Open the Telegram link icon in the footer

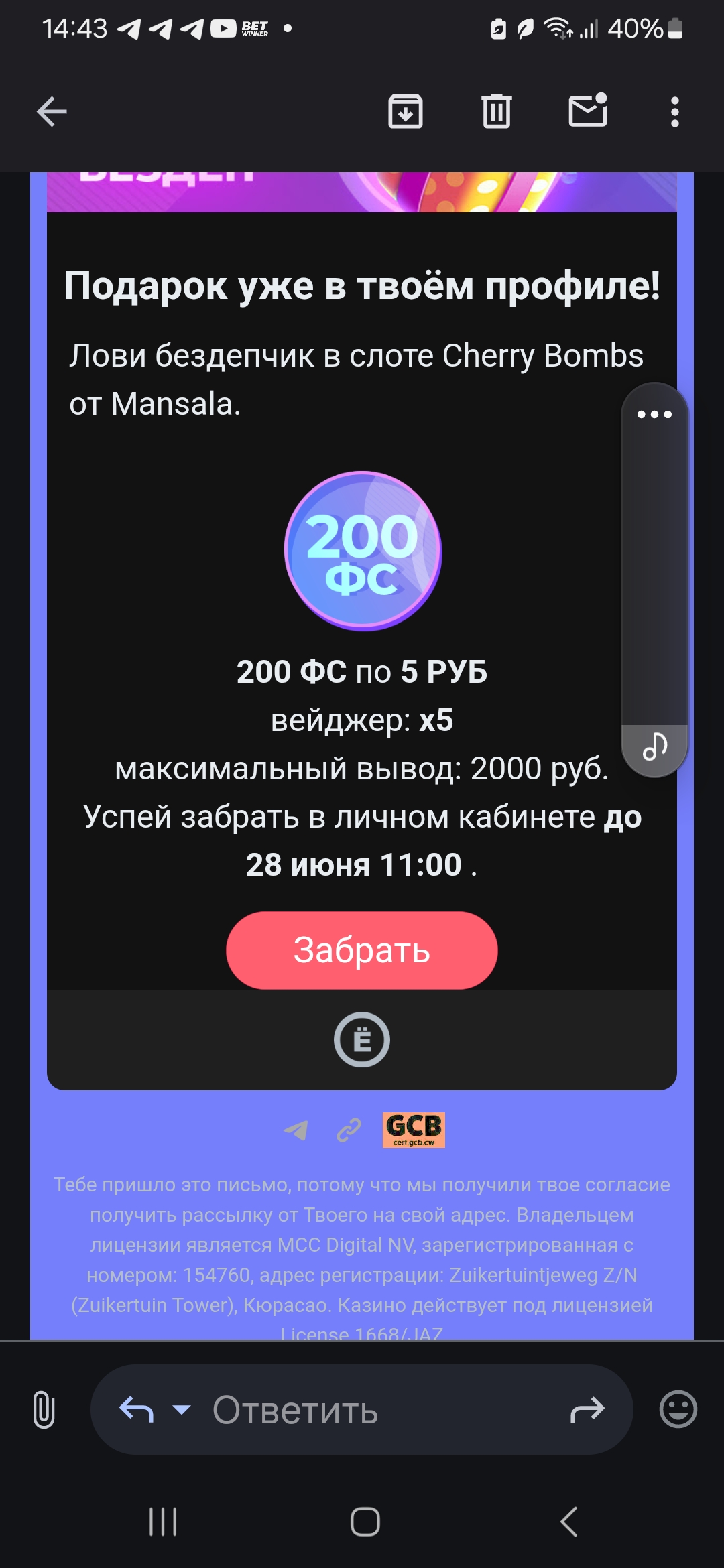pyautogui.click(x=296, y=1130)
